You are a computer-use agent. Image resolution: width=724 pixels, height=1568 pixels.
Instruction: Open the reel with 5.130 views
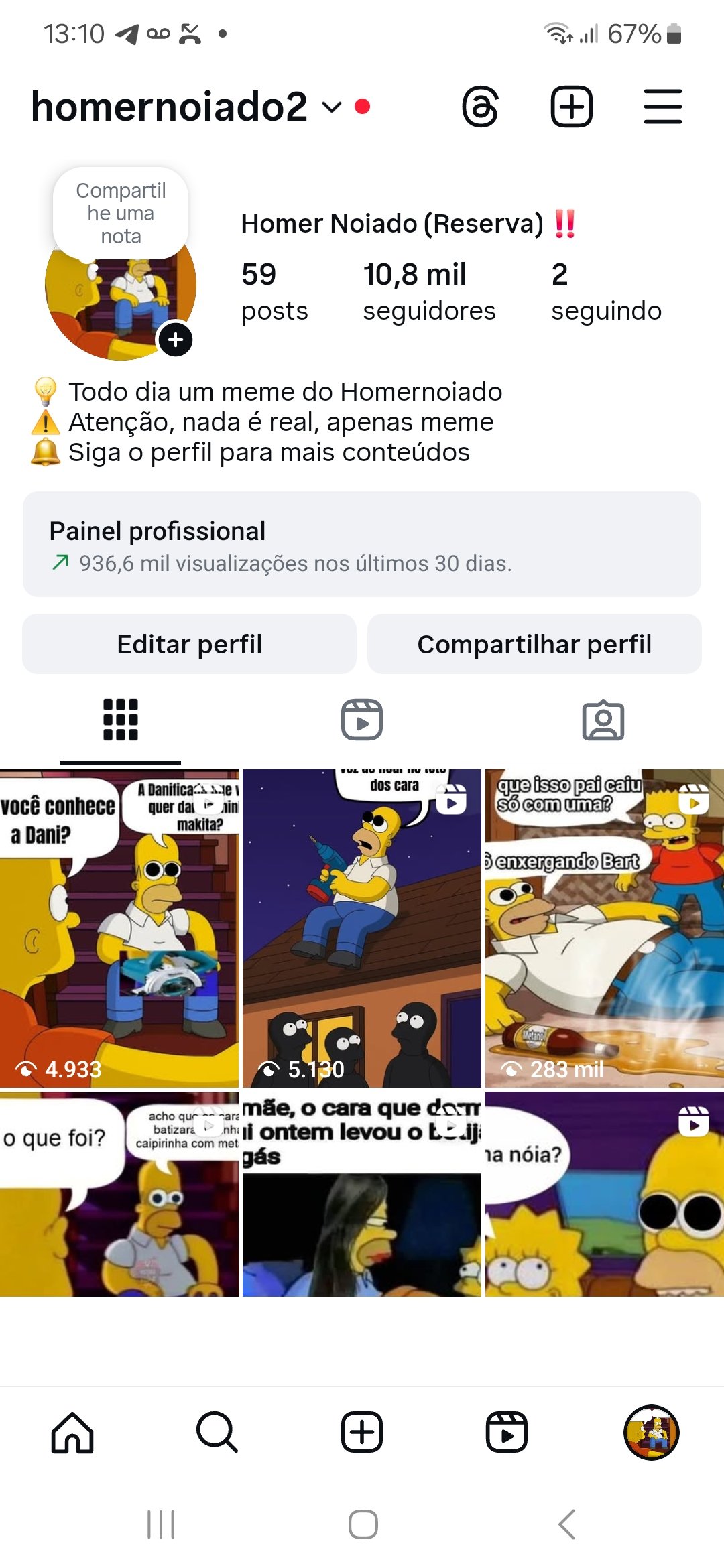[x=362, y=928]
